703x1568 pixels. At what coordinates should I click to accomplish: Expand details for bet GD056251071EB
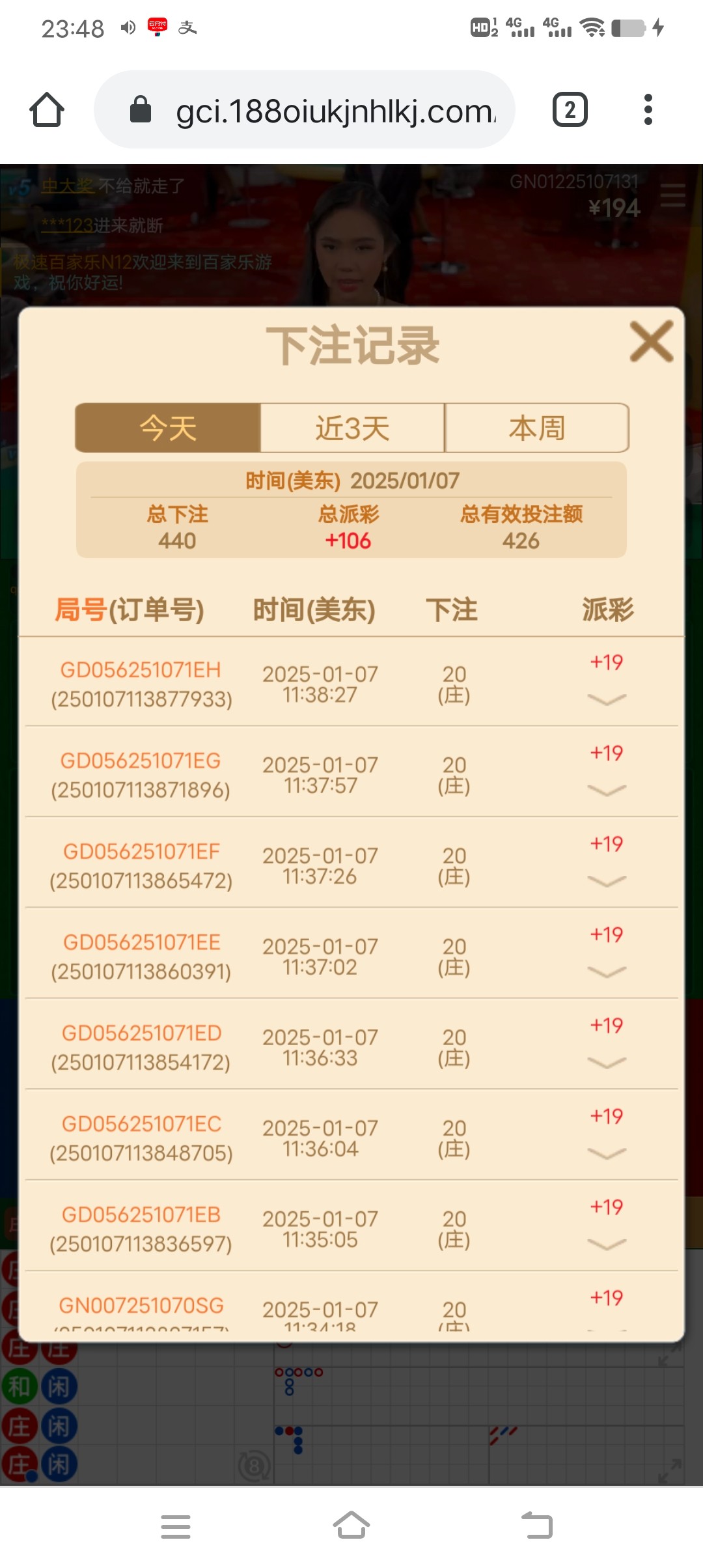[607, 1244]
